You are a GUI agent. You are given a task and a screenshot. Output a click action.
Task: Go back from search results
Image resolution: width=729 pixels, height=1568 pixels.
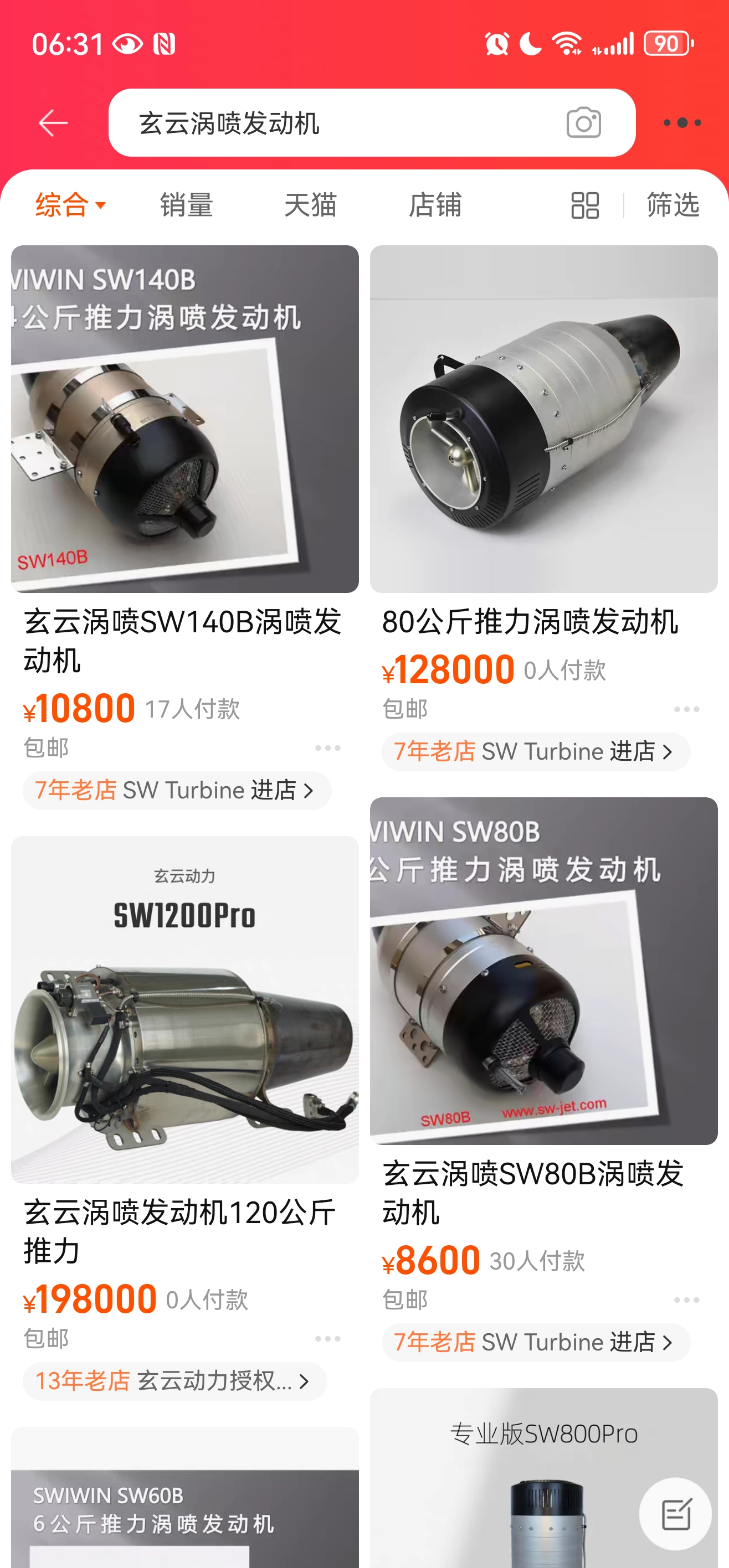point(53,123)
